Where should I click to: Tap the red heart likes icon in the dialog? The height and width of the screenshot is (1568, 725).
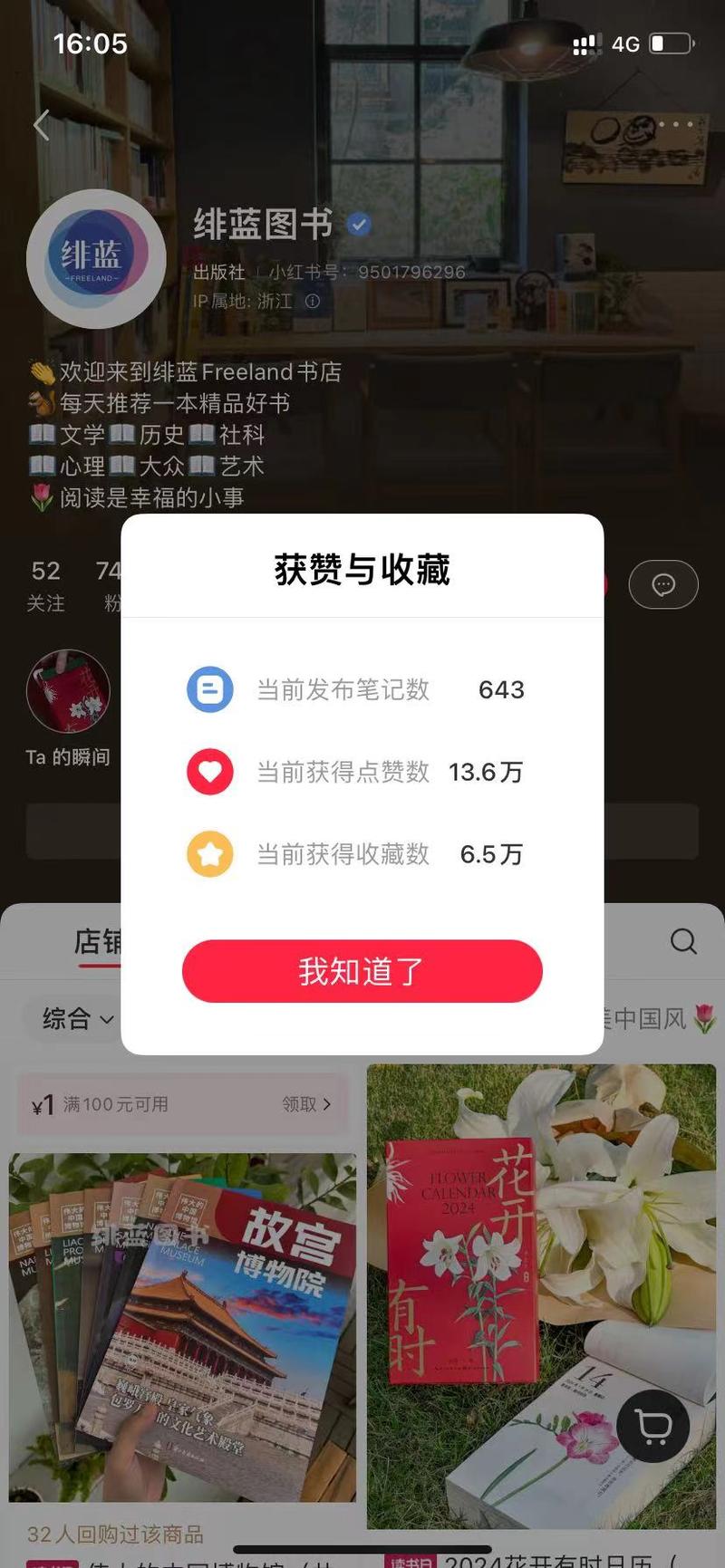tap(209, 772)
